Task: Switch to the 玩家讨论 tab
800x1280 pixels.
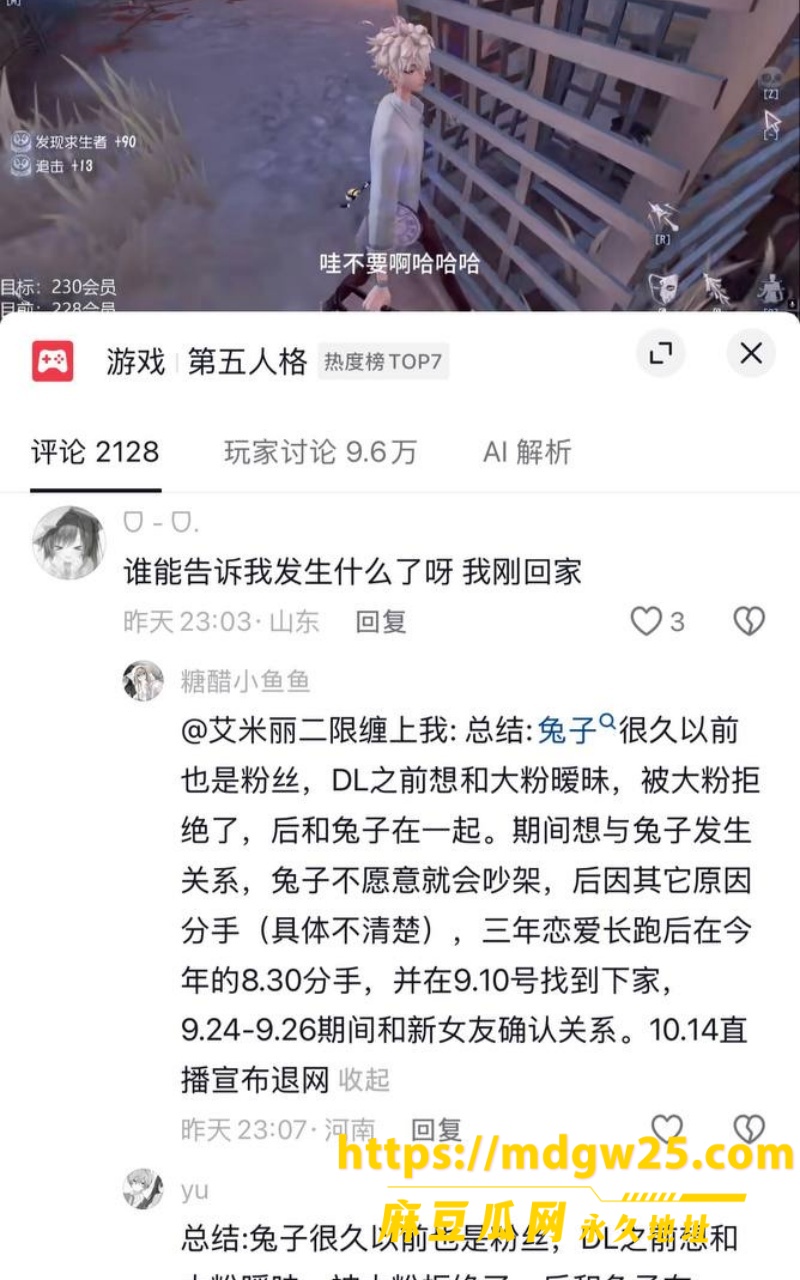Action: pyautogui.click(x=320, y=452)
